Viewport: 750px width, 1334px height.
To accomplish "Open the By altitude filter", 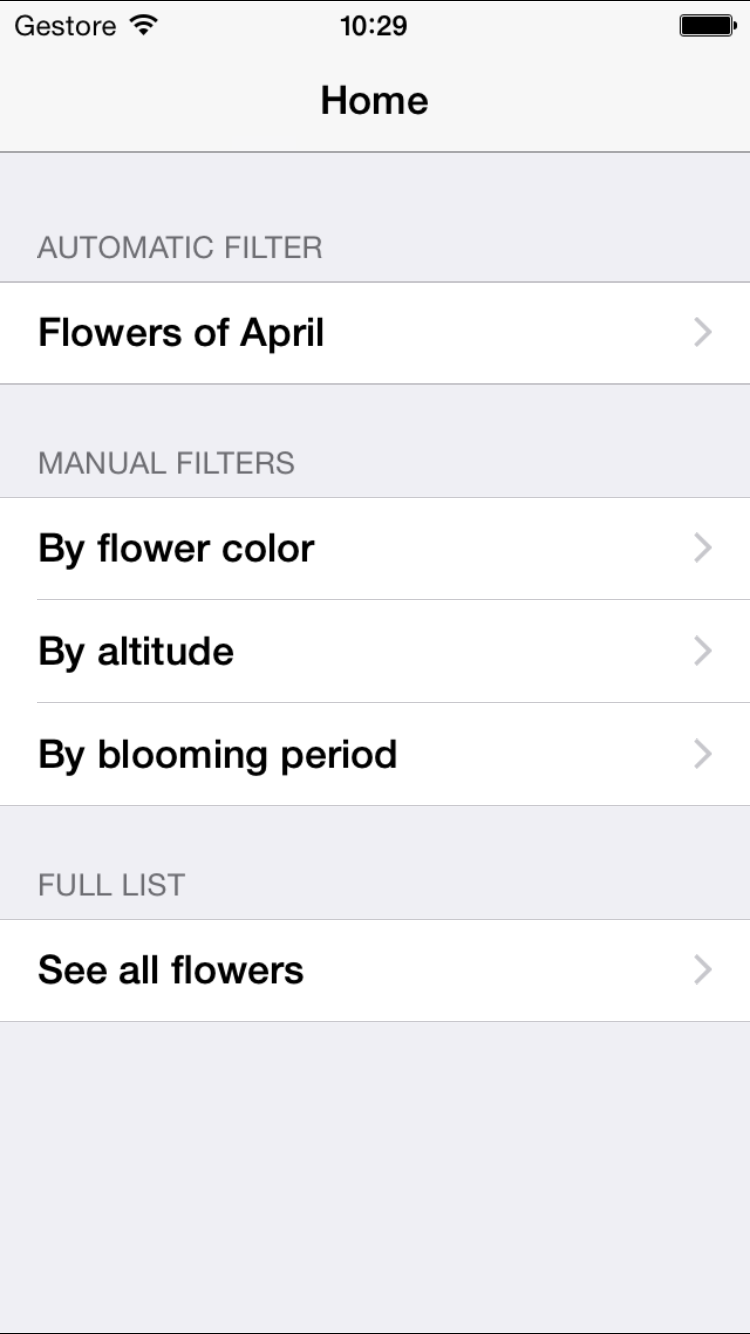I will (x=375, y=652).
